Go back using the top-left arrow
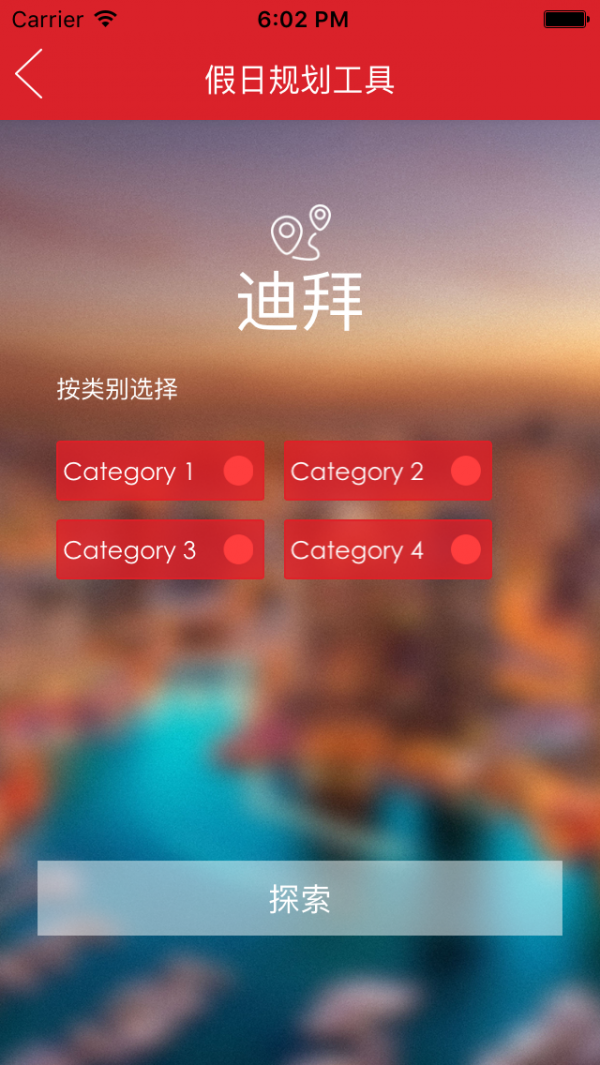The width and height of the screenshot is (600, 1065). (29, 75)
